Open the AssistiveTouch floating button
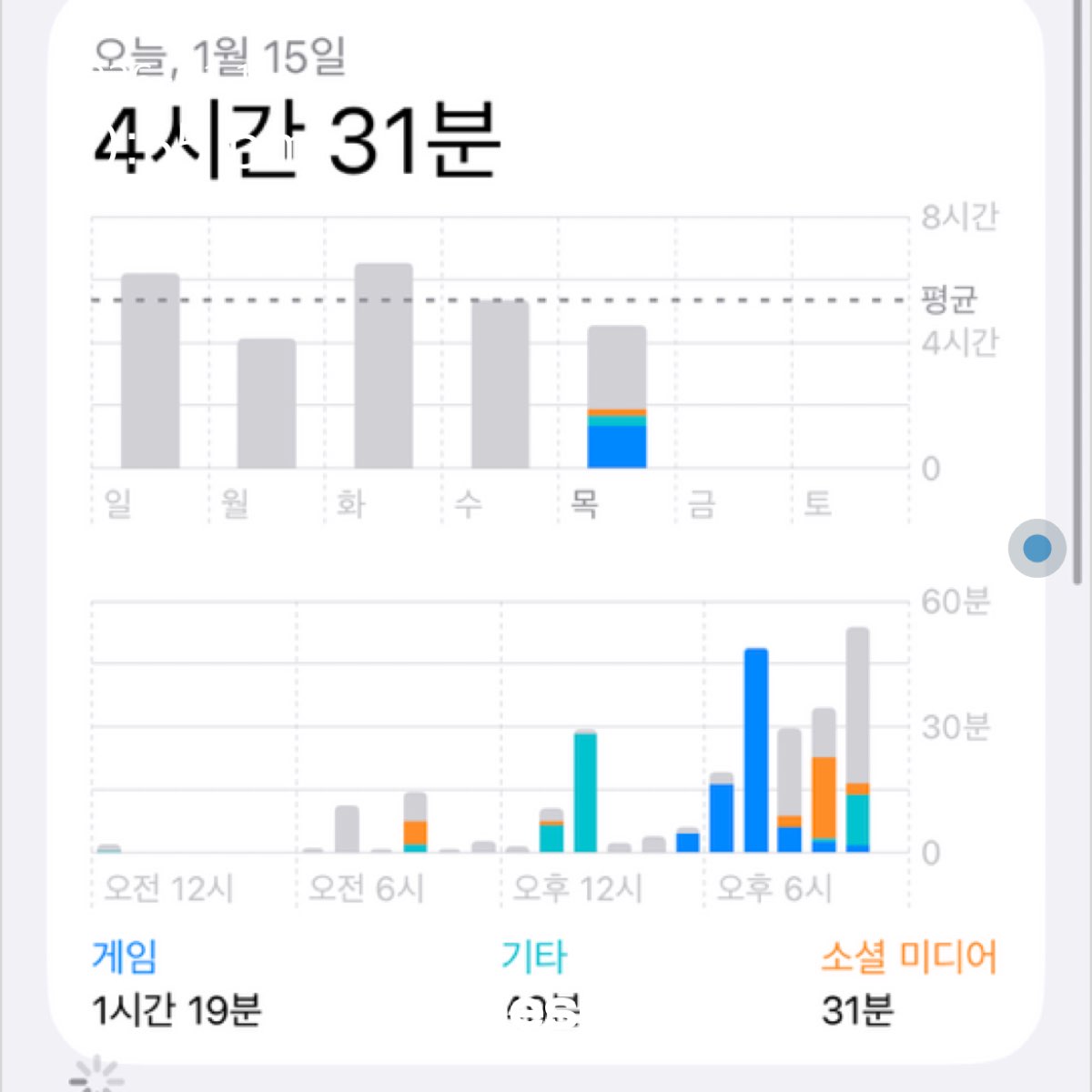 [1036, 548]
